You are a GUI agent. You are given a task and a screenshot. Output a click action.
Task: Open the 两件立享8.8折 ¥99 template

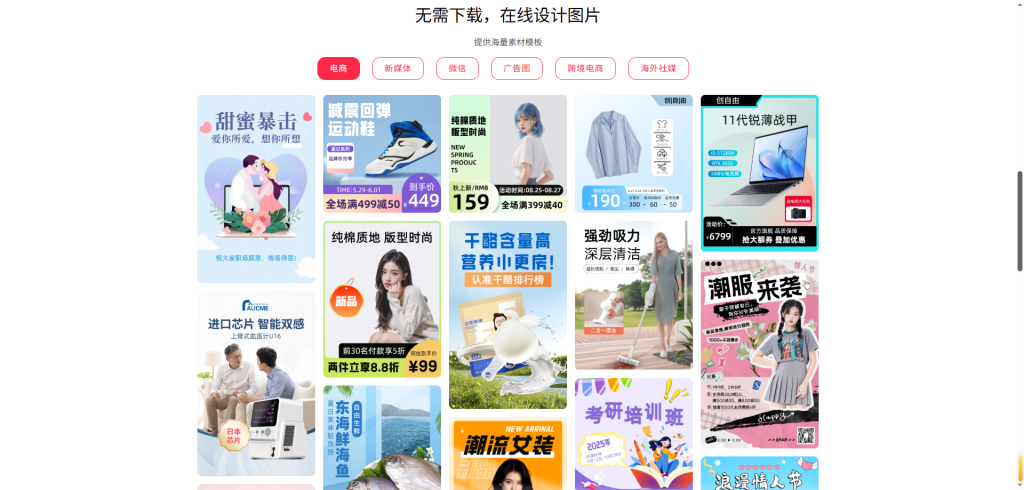[382, 299]
